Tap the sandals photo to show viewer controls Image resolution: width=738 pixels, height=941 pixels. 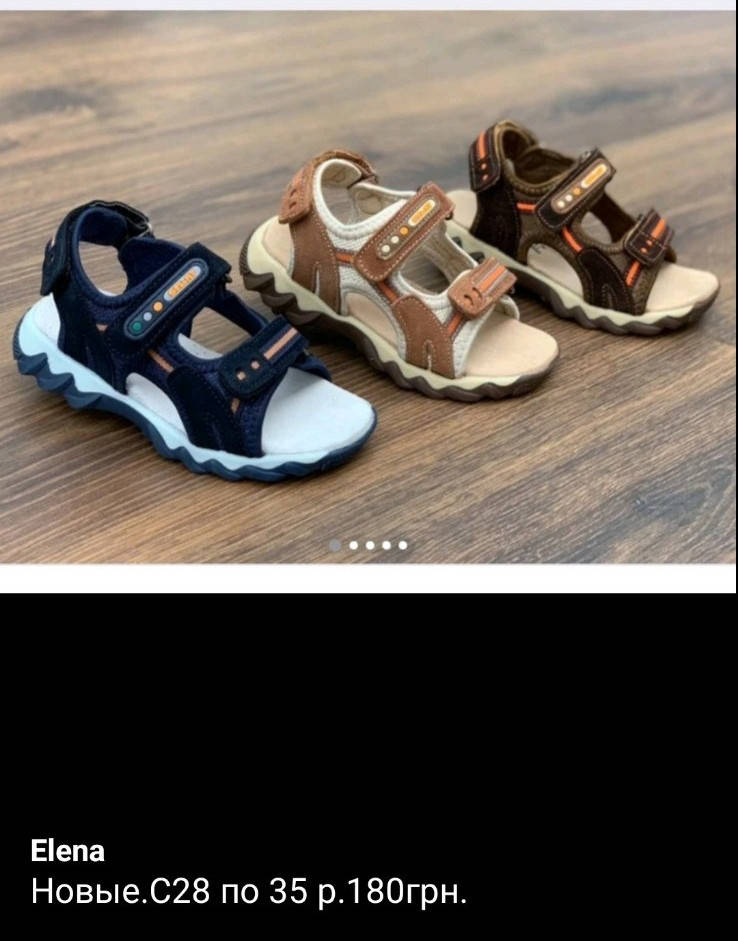[368, 290]
